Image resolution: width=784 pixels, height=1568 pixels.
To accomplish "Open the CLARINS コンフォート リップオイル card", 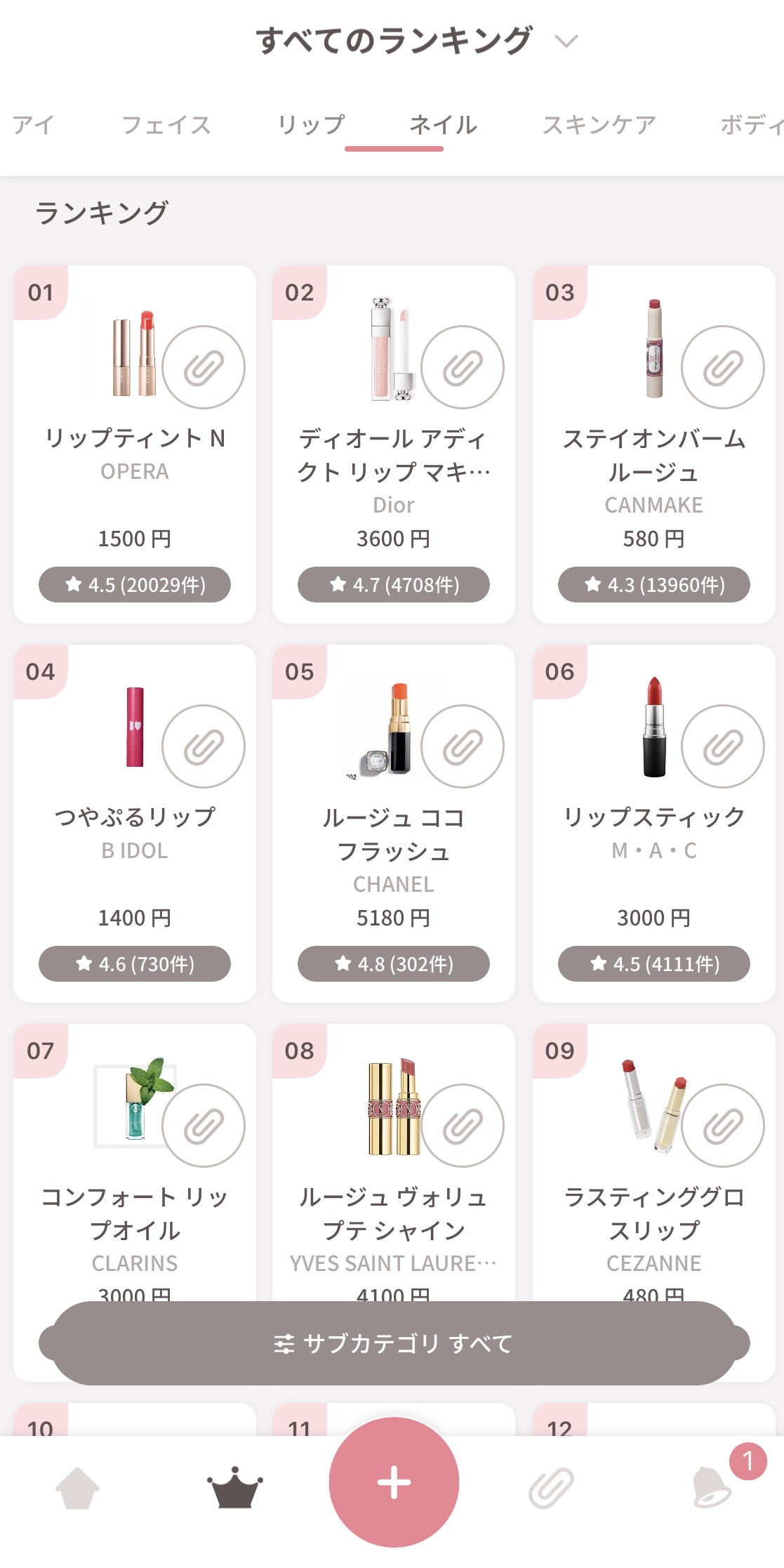I will 135,1162.
